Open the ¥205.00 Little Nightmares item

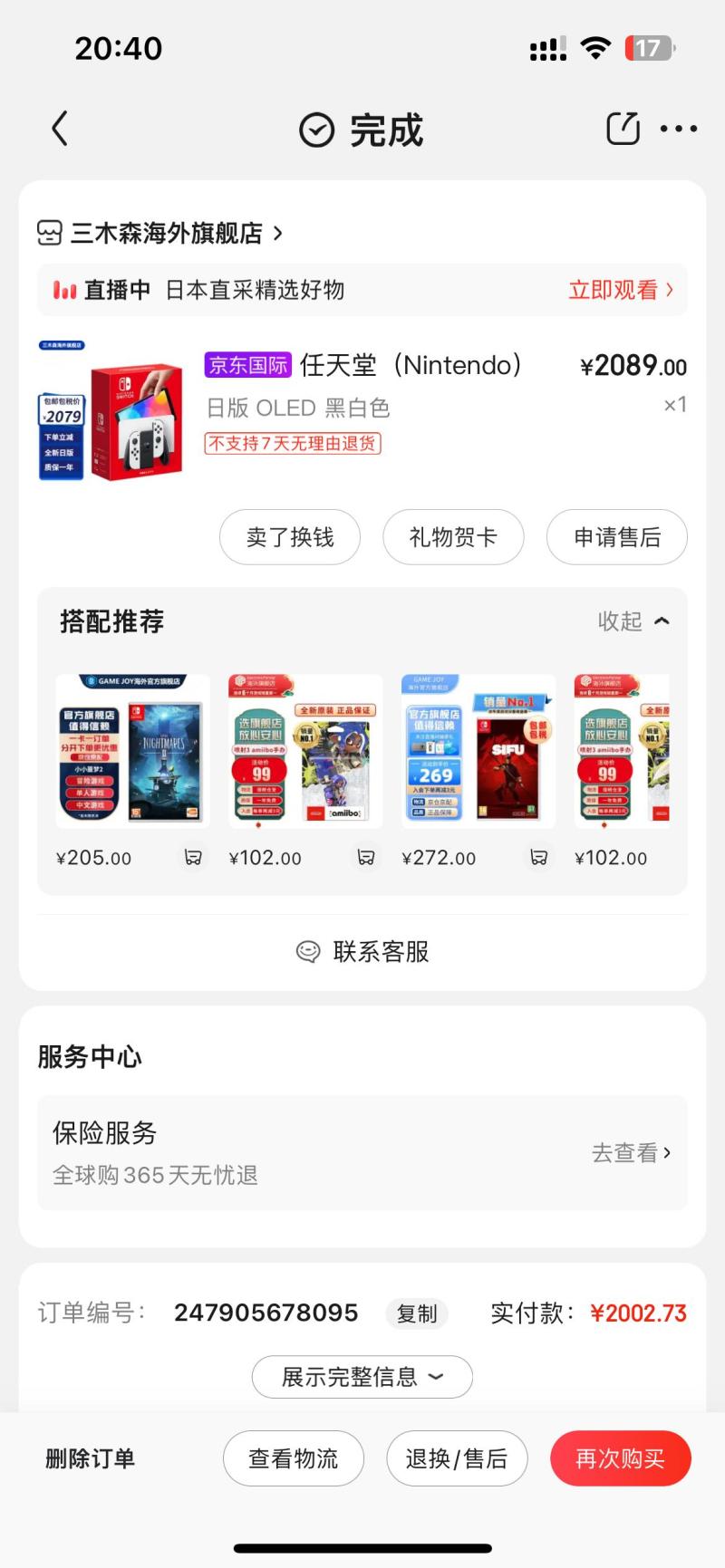(132, 751)
